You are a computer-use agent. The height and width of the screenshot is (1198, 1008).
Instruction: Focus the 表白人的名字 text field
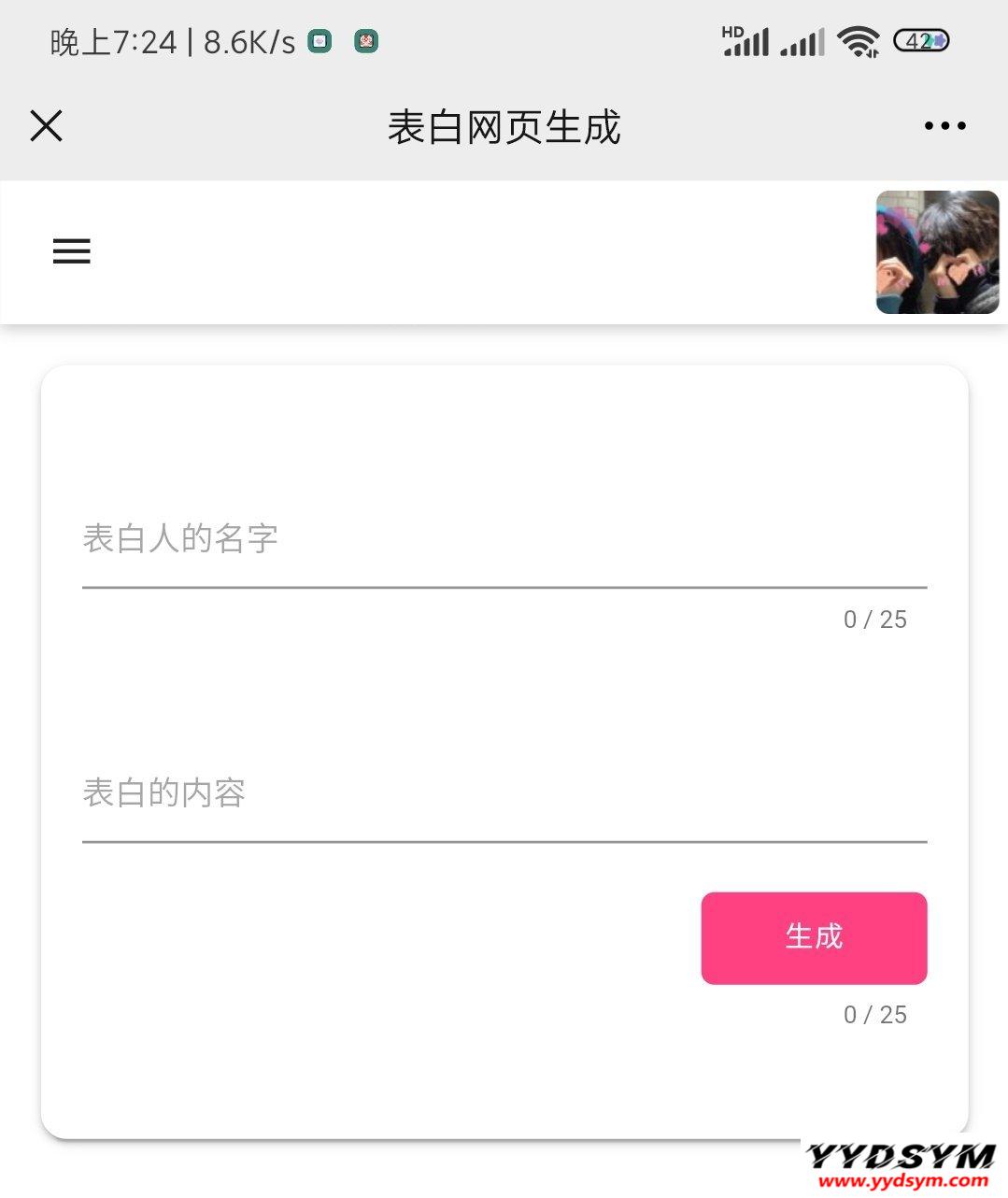(x=504, y=540)
